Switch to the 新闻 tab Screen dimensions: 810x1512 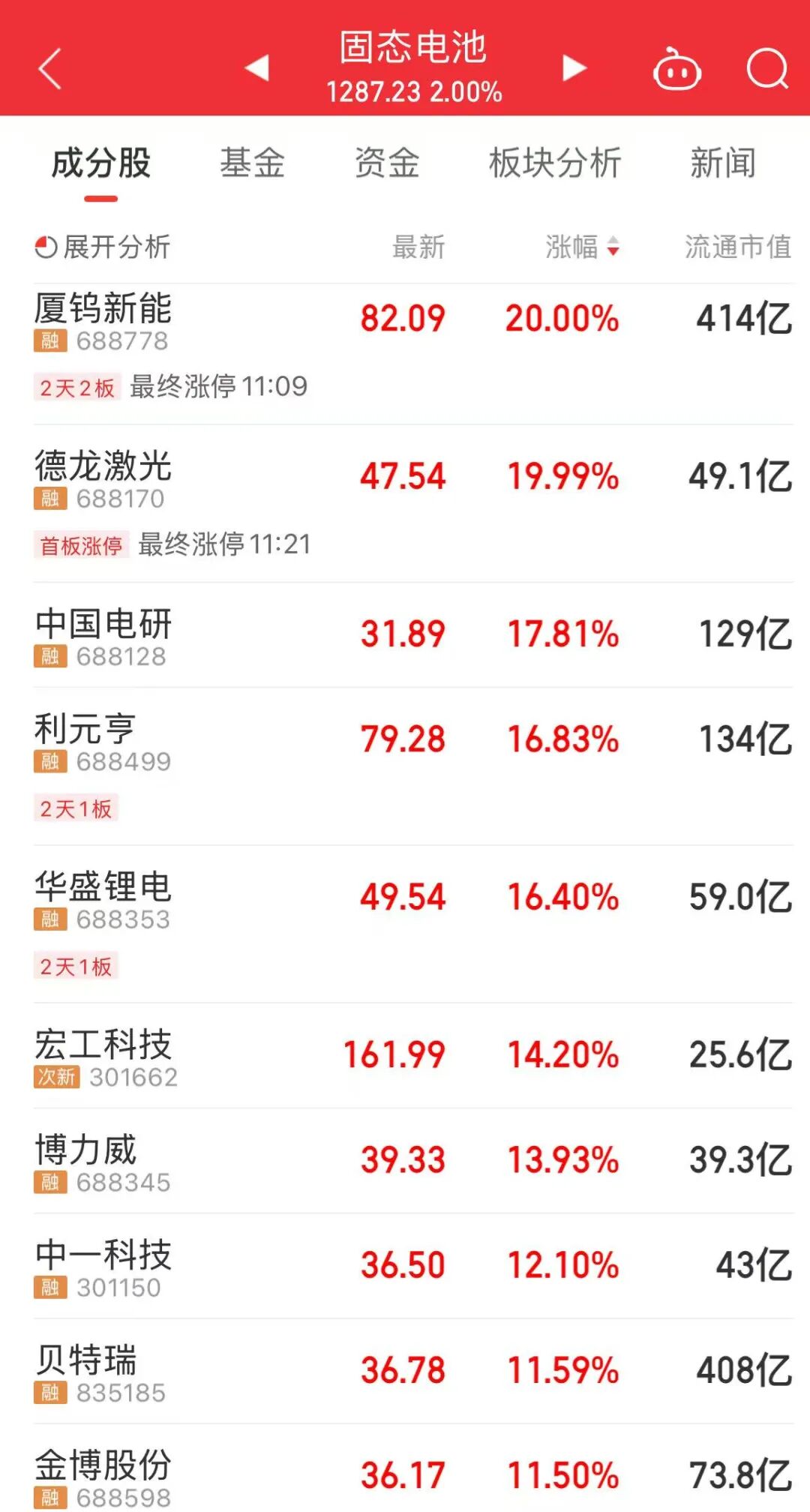(x=723, y=163)
